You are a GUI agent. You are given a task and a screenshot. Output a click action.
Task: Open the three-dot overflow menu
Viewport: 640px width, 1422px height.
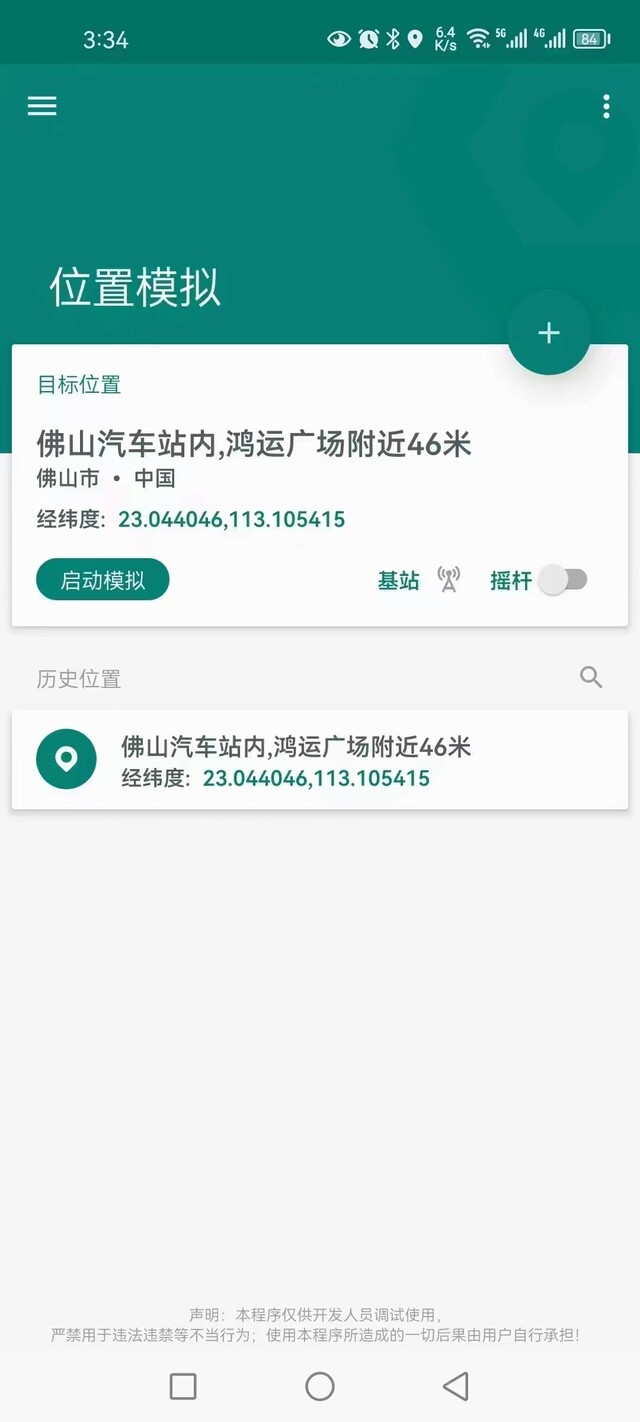(606, 107)
